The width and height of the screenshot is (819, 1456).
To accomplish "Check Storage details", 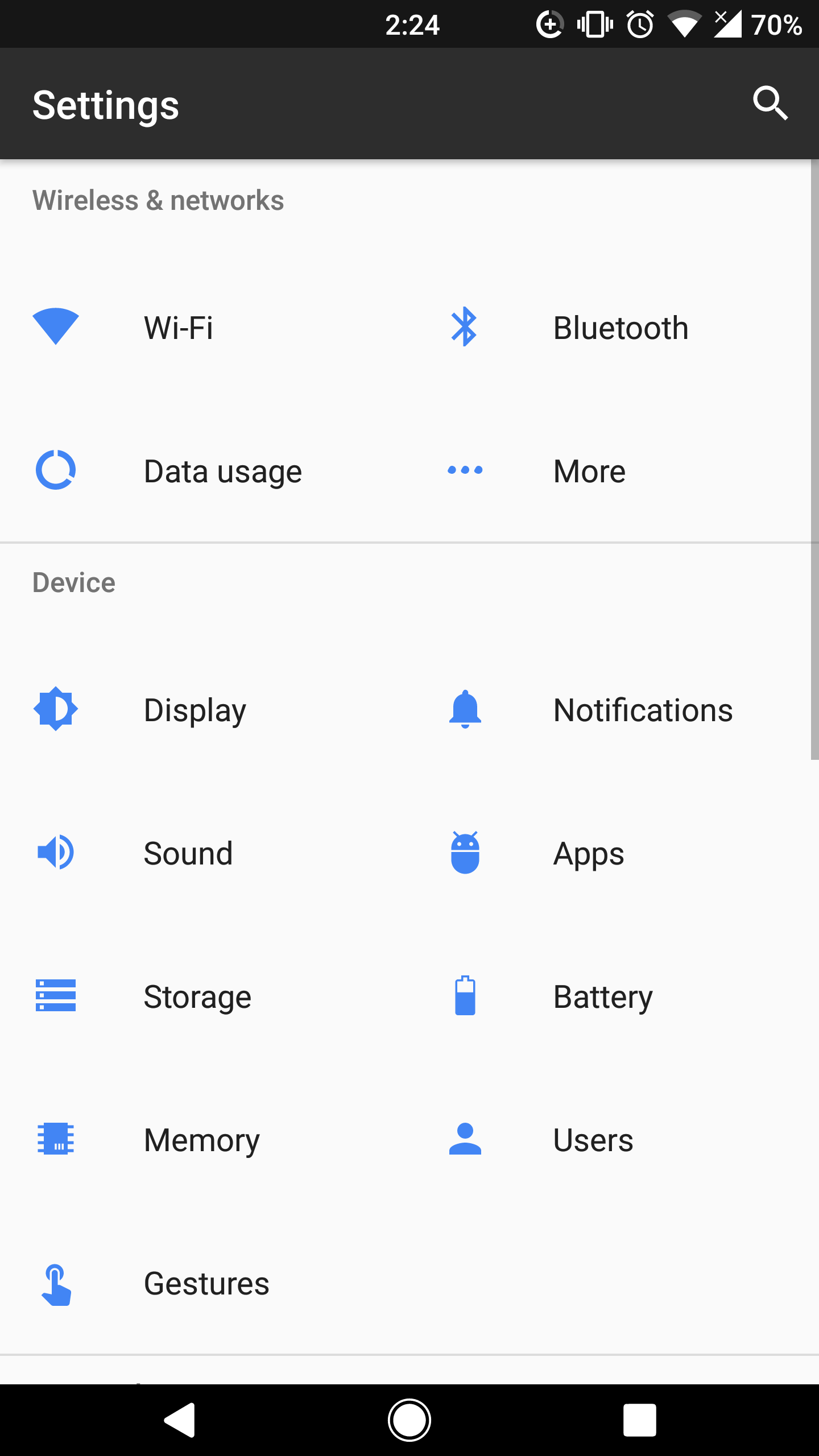I will [197, 996].
